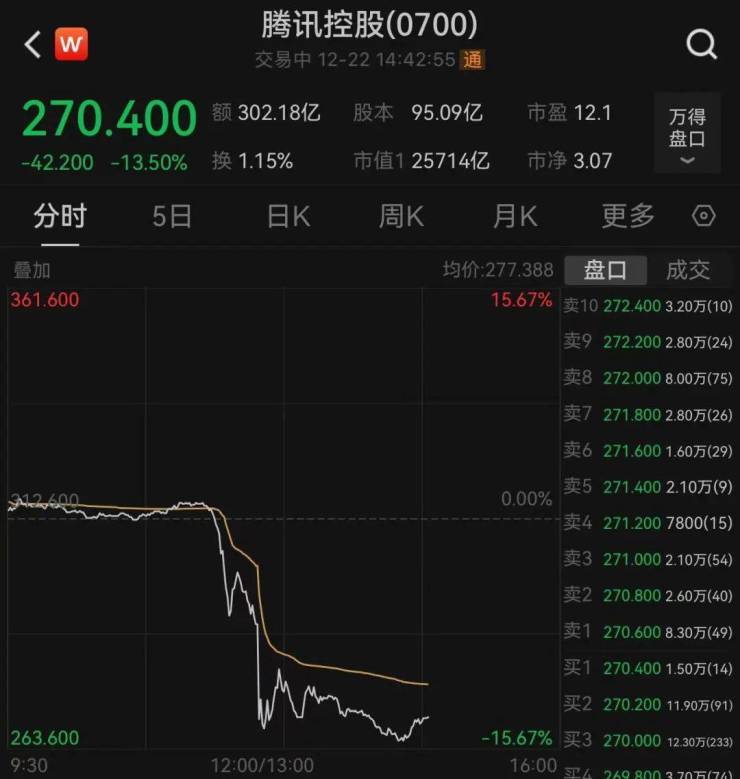Open the search magnifier icon
The width and height of the screenshot is (740, 779).
click(702, 44)
